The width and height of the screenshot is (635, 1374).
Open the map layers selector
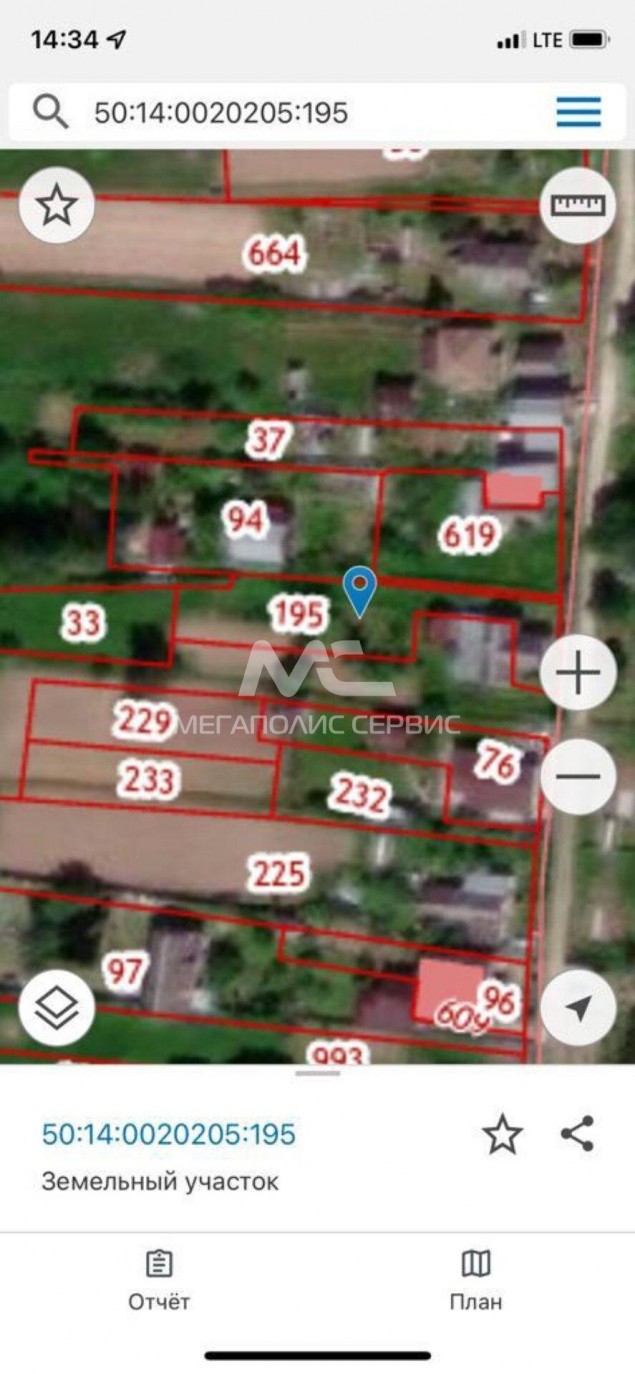click(57, 1008)
